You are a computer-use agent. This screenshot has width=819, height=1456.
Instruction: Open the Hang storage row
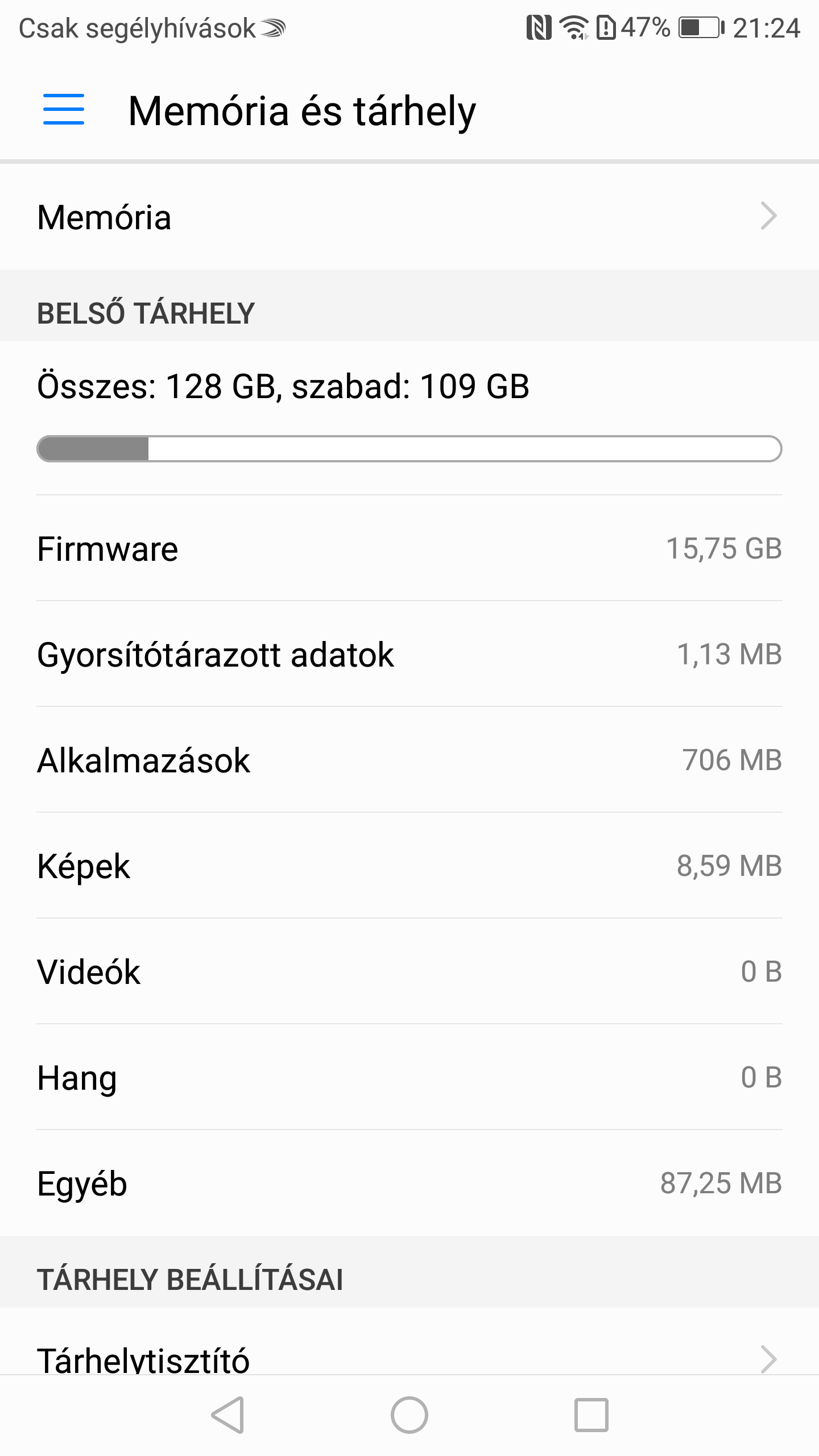pyautogui.click(x=409, y=1077)
